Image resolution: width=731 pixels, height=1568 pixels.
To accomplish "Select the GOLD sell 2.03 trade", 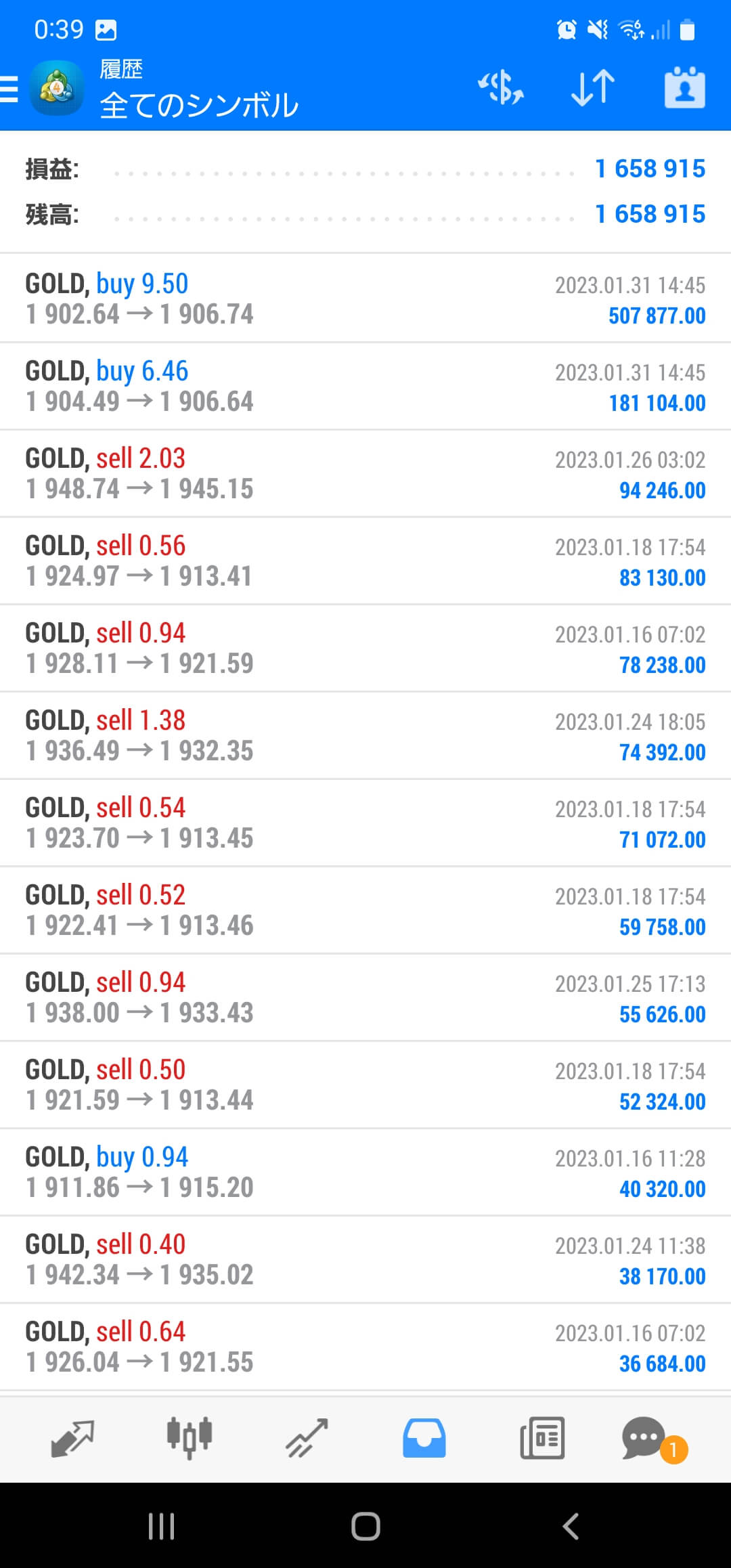I will pyautogui.click(x=365, y=473).
